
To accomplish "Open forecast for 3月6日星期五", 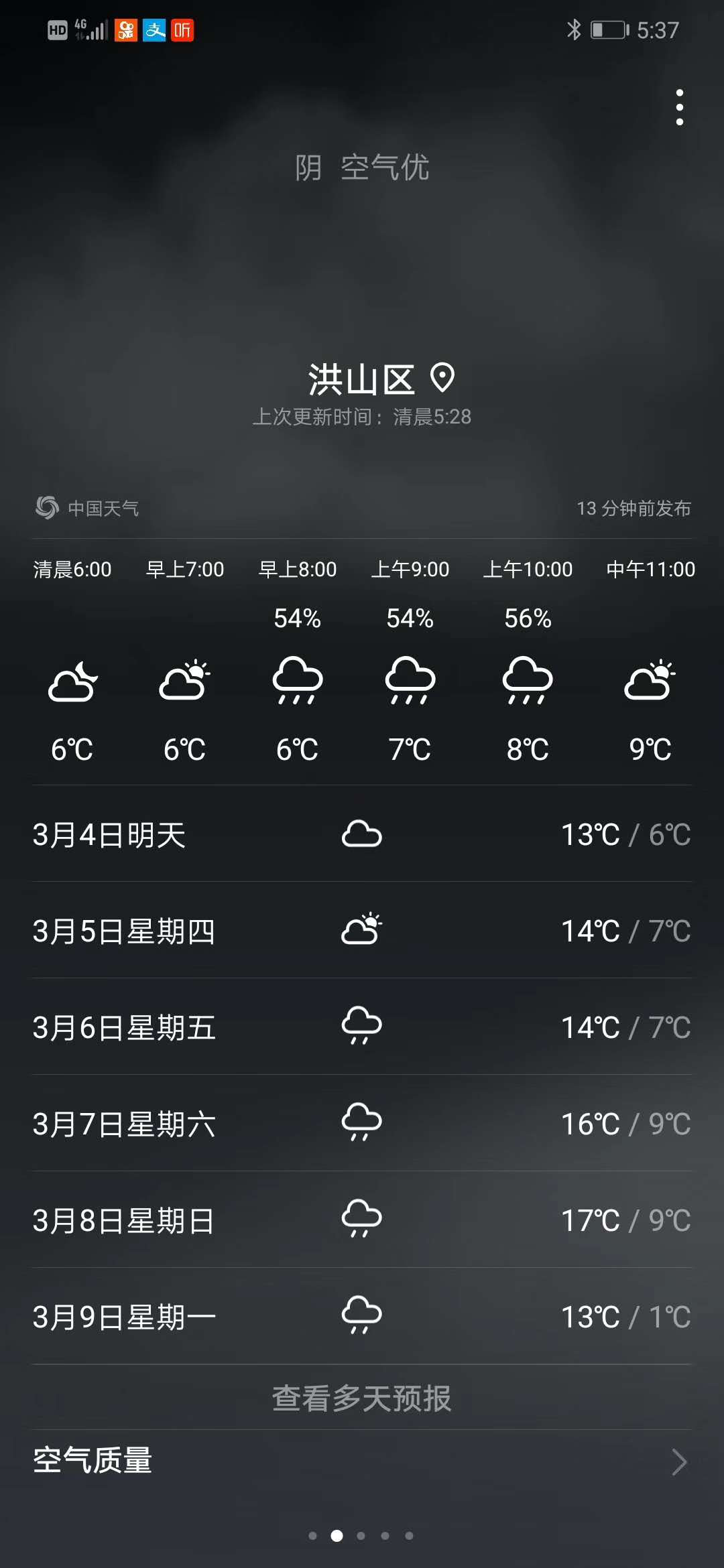I will [362, 1027].
